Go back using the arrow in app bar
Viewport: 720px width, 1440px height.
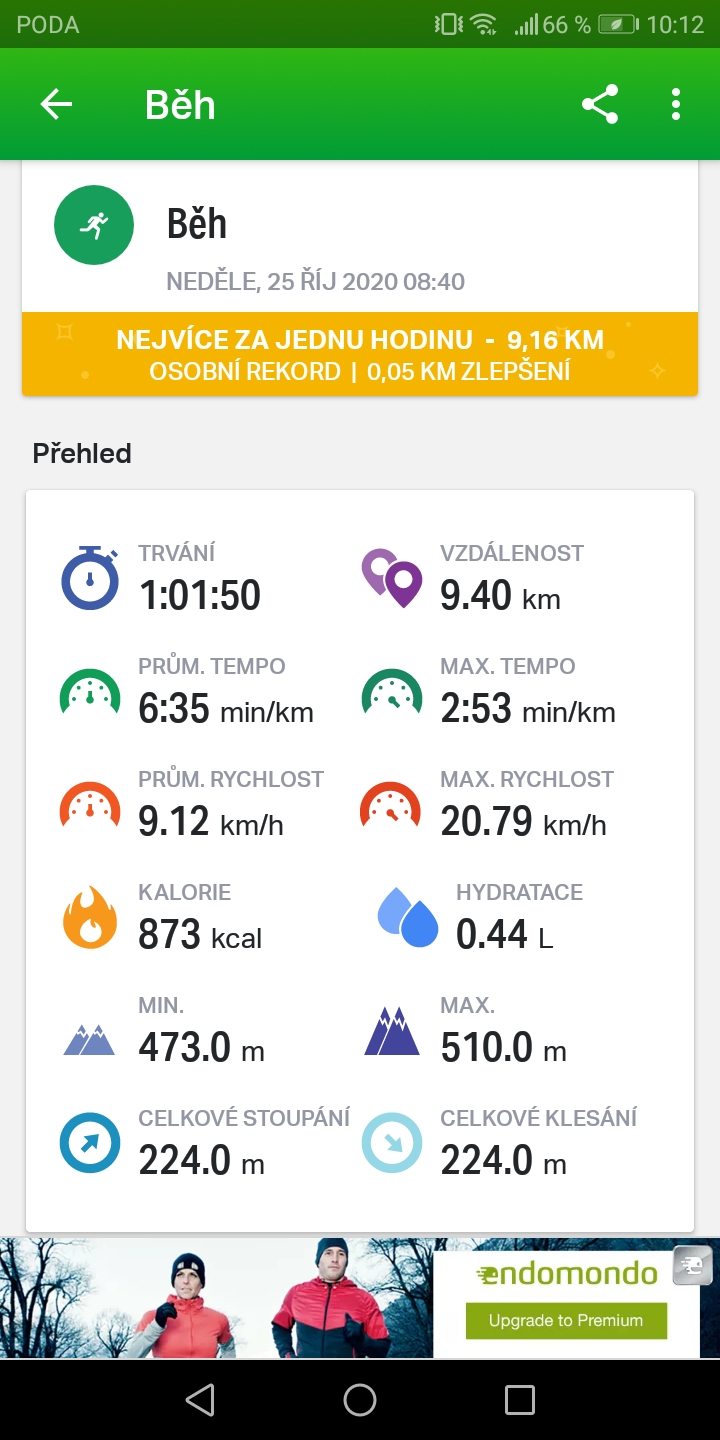(x=56, y=105)
